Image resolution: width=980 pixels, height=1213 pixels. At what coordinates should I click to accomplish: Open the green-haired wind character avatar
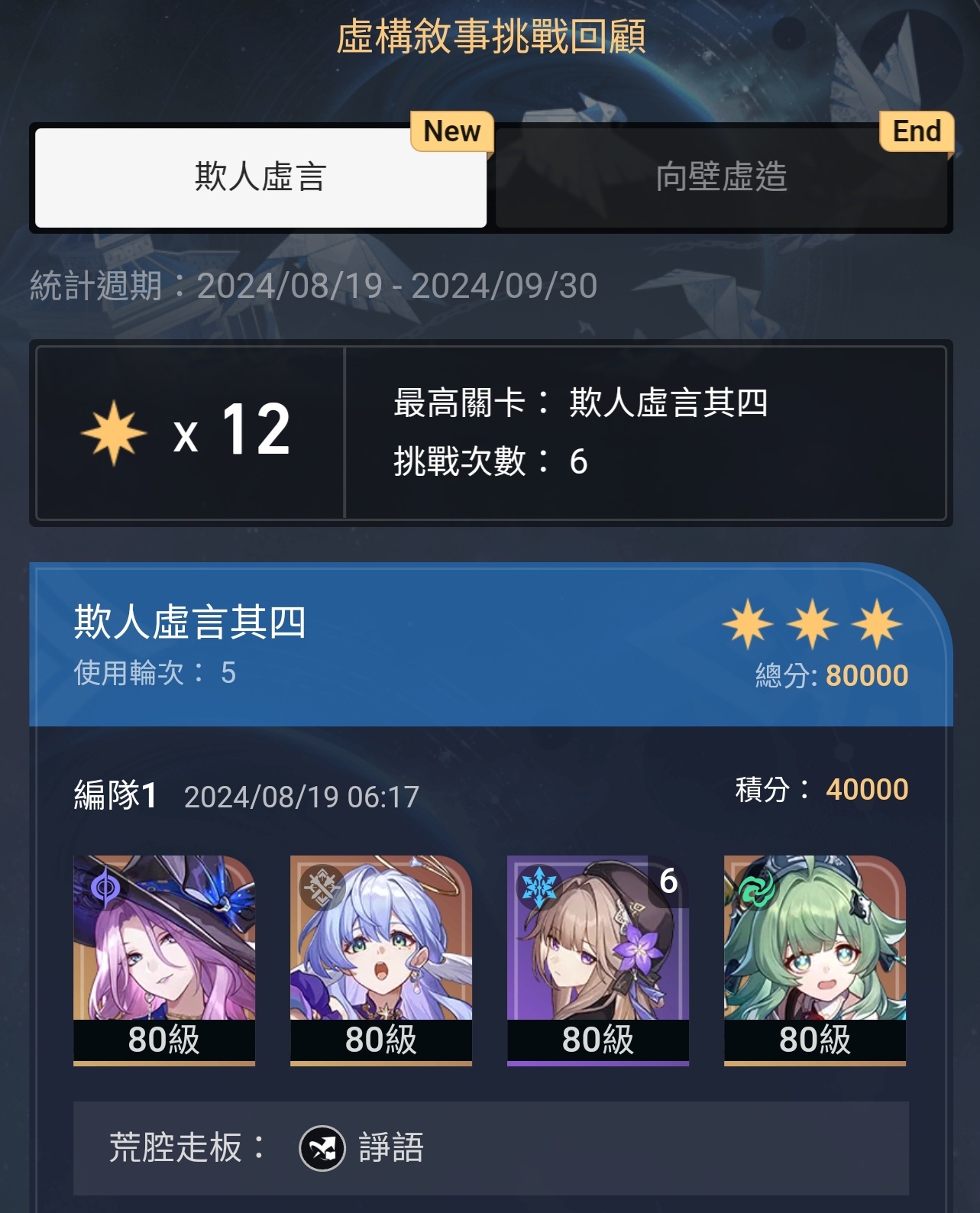[x=815, y=958]
